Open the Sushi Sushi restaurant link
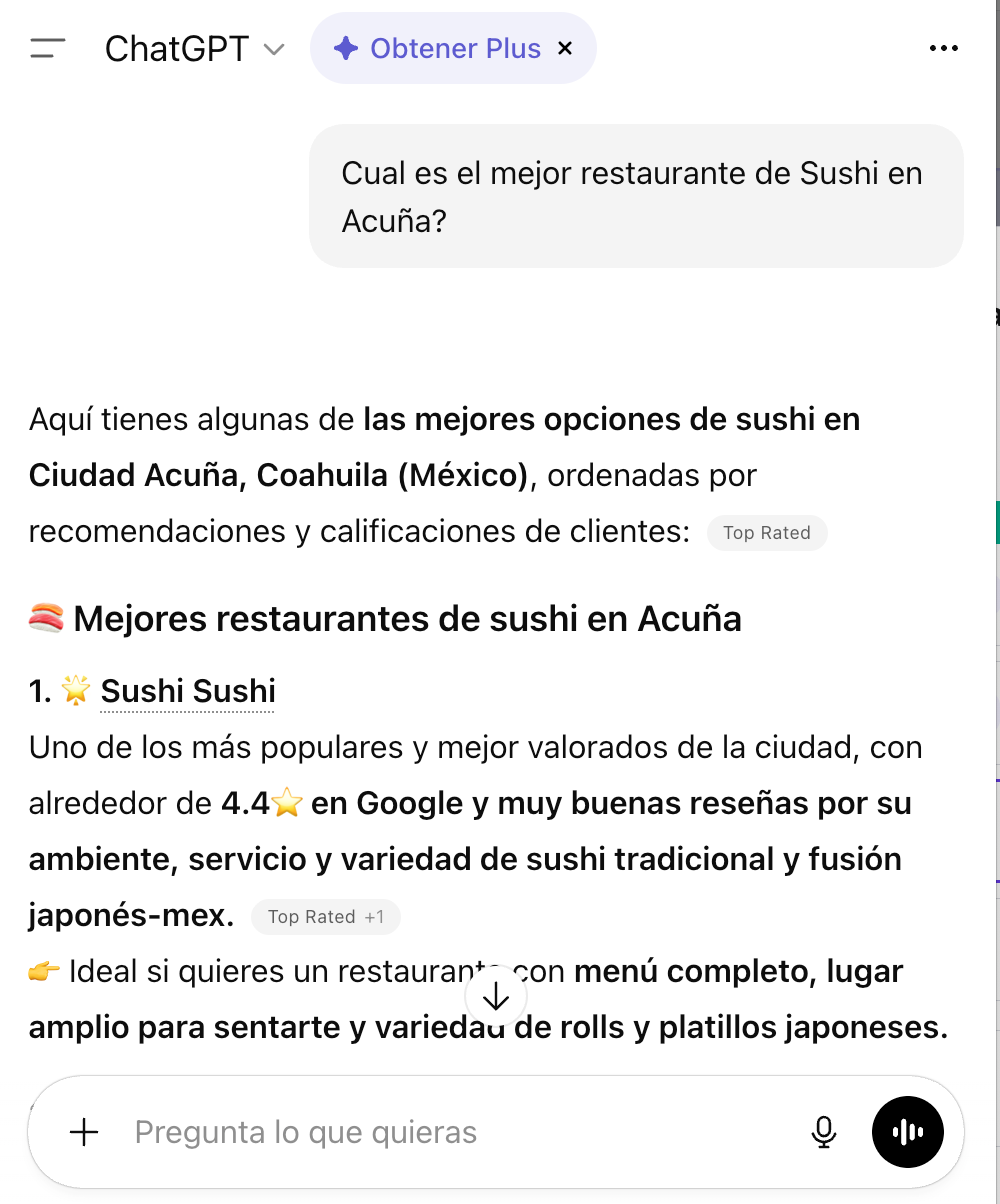 (x=187, y=691)
